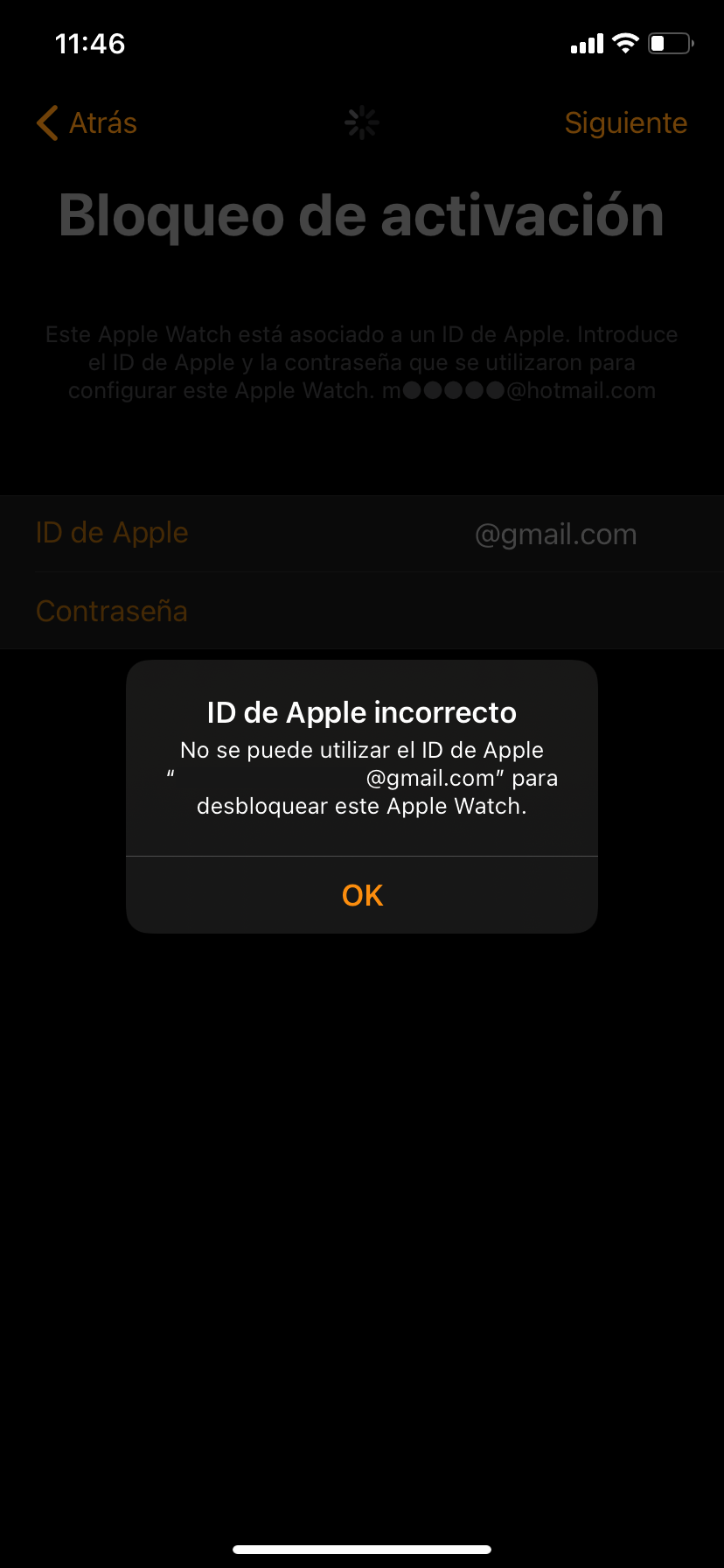Edit the ID de Apple field
724x1568 pixels.
tap(490, 534)
